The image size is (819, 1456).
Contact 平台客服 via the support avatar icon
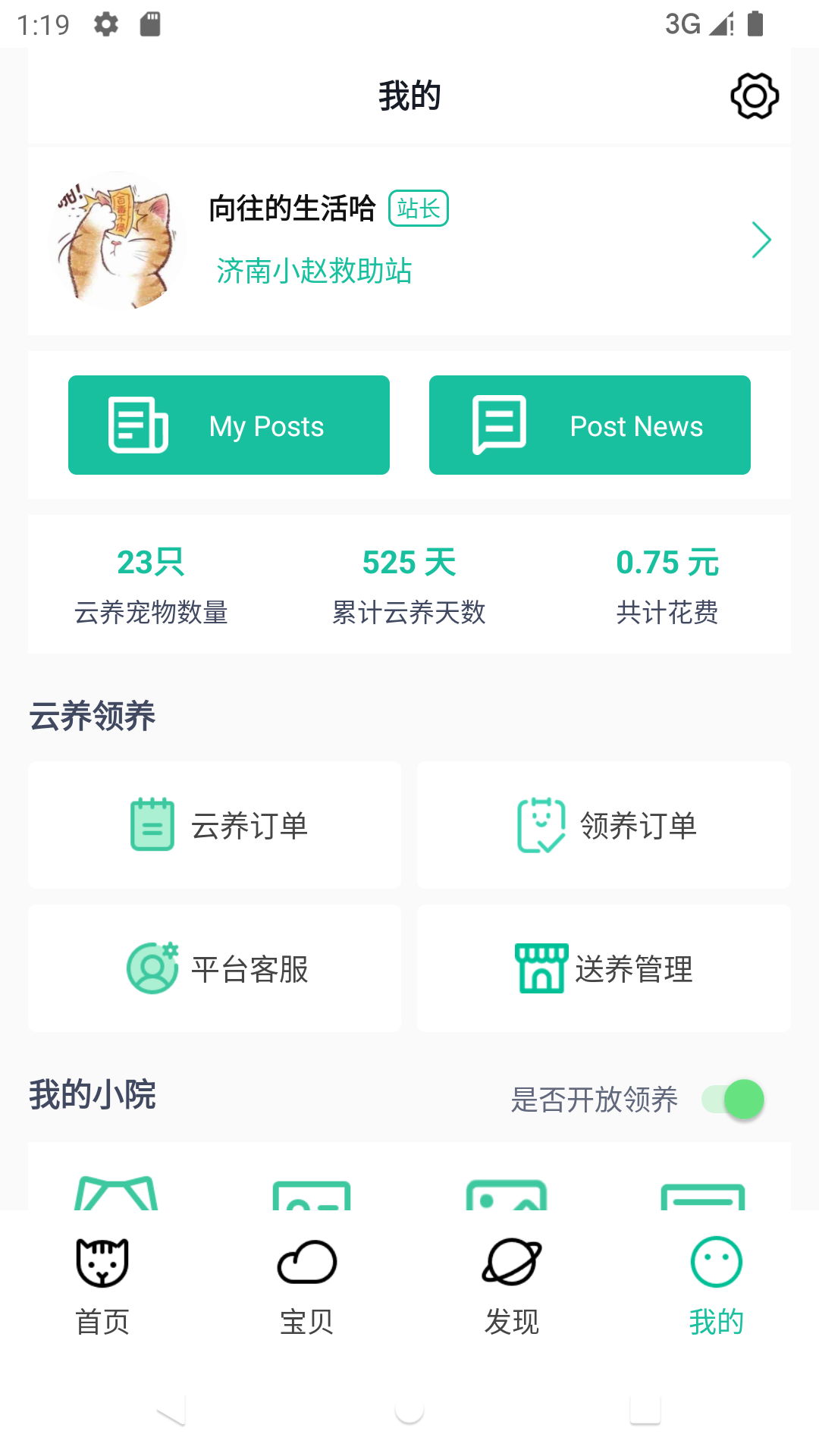coord(152,968)
